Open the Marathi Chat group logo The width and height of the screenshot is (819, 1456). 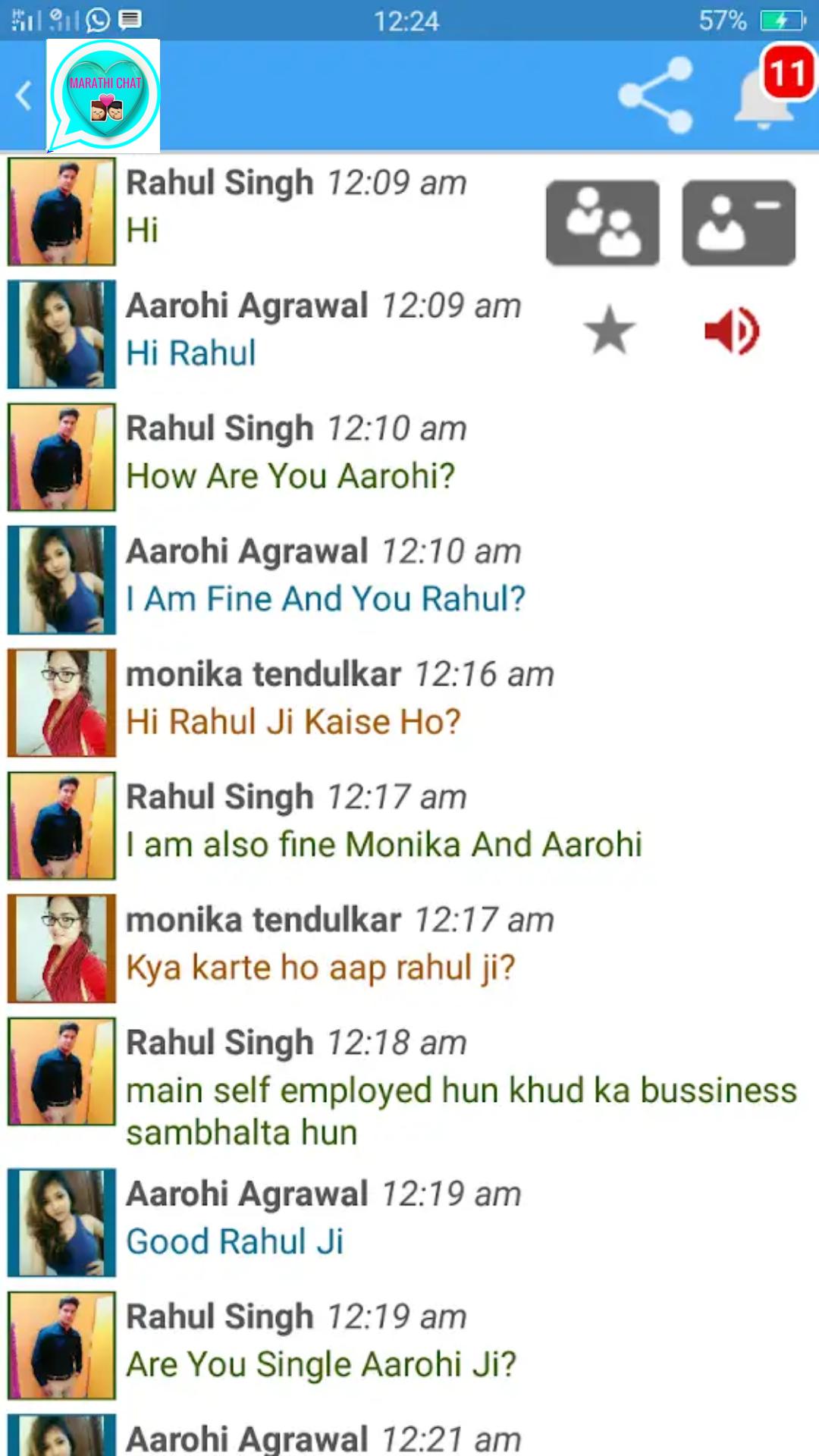104,96
